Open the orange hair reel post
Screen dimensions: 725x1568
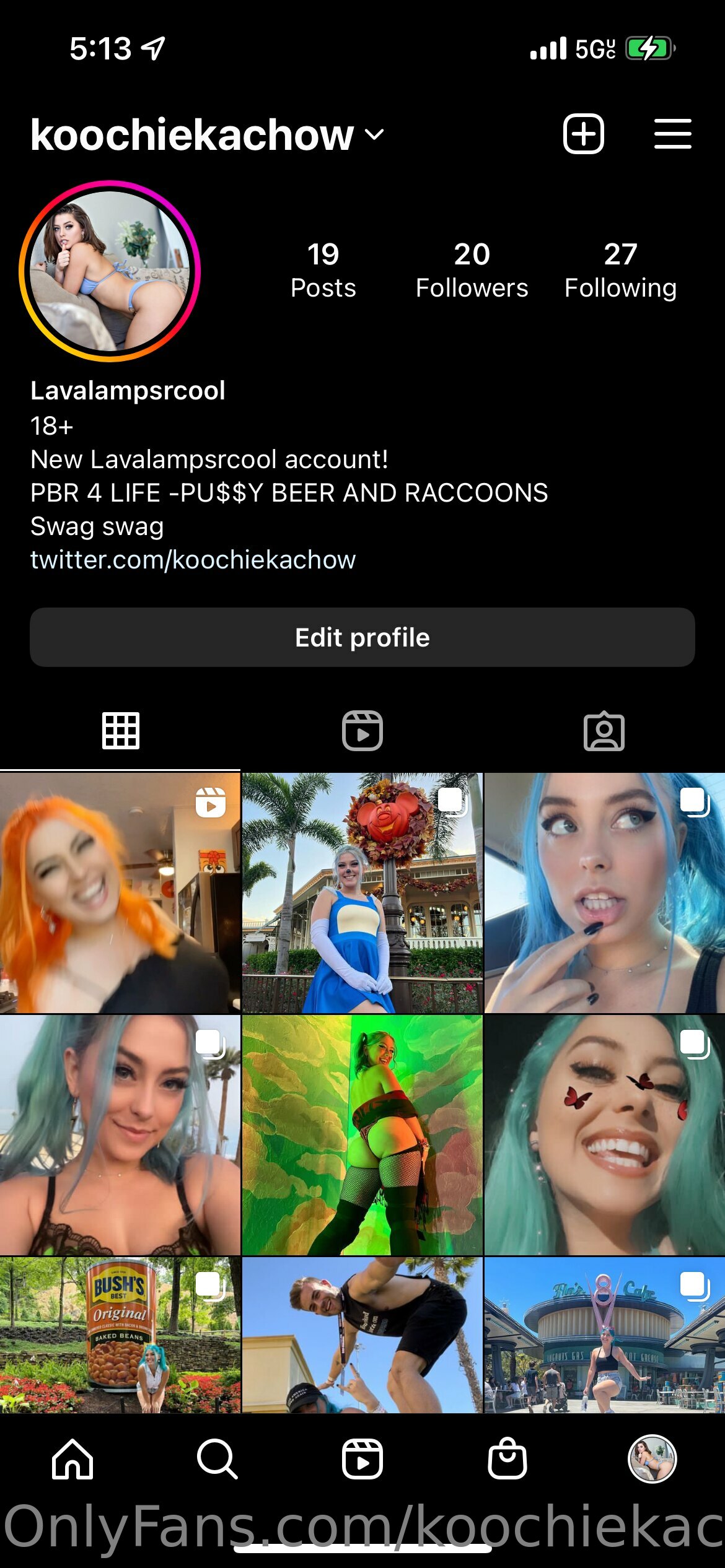coord(120,892)
